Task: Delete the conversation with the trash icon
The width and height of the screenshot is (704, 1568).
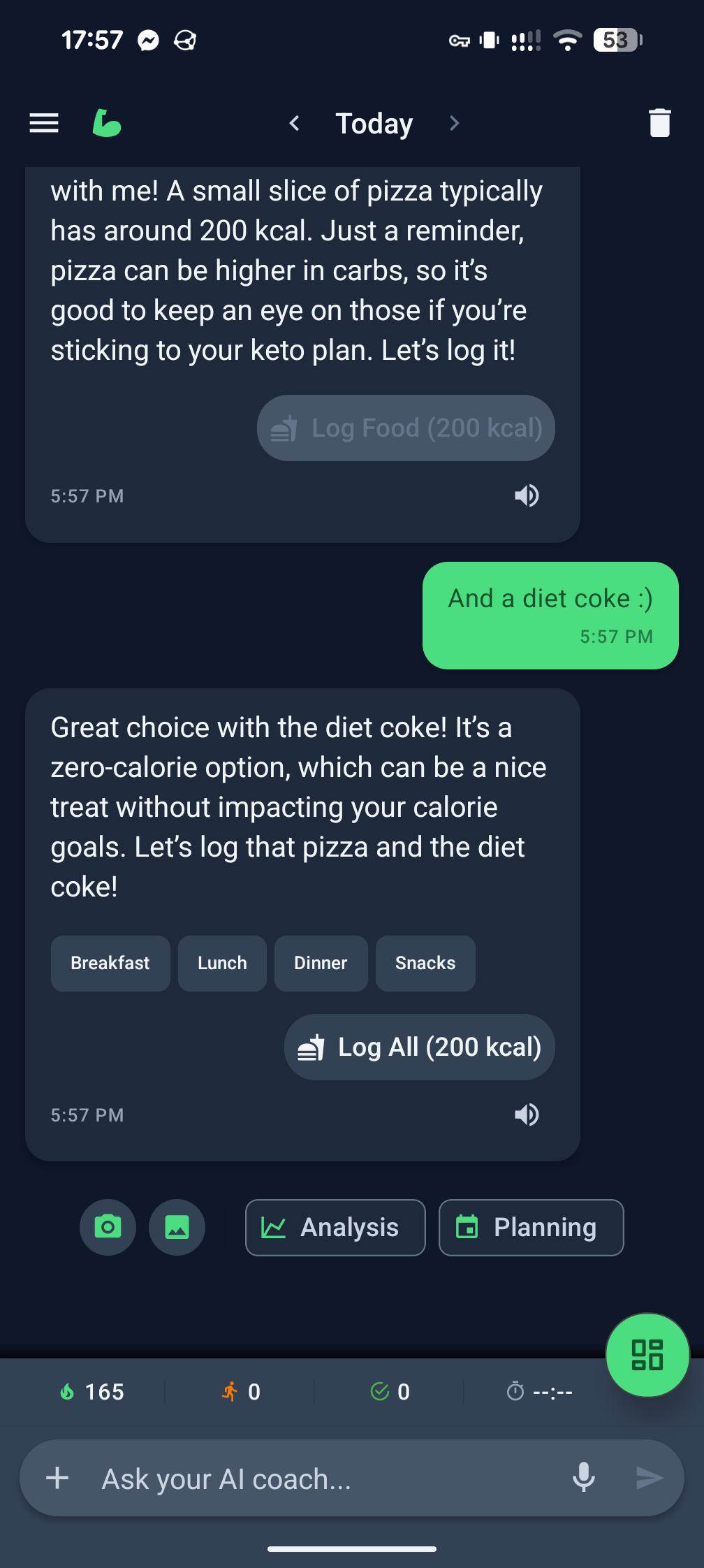Action: (x=659, y=123)
